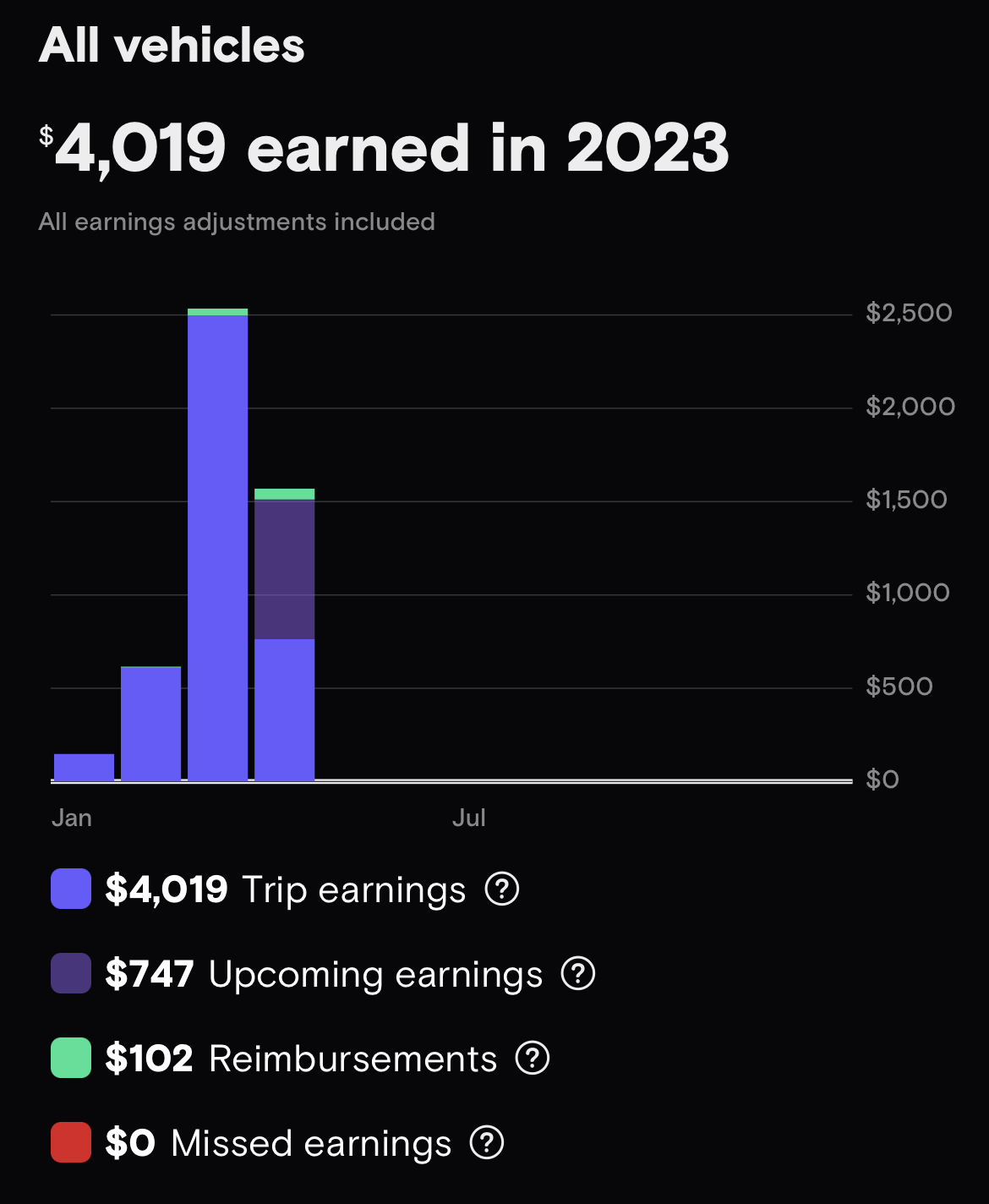Open Reimbursements help tooltip

point(532,1058)
